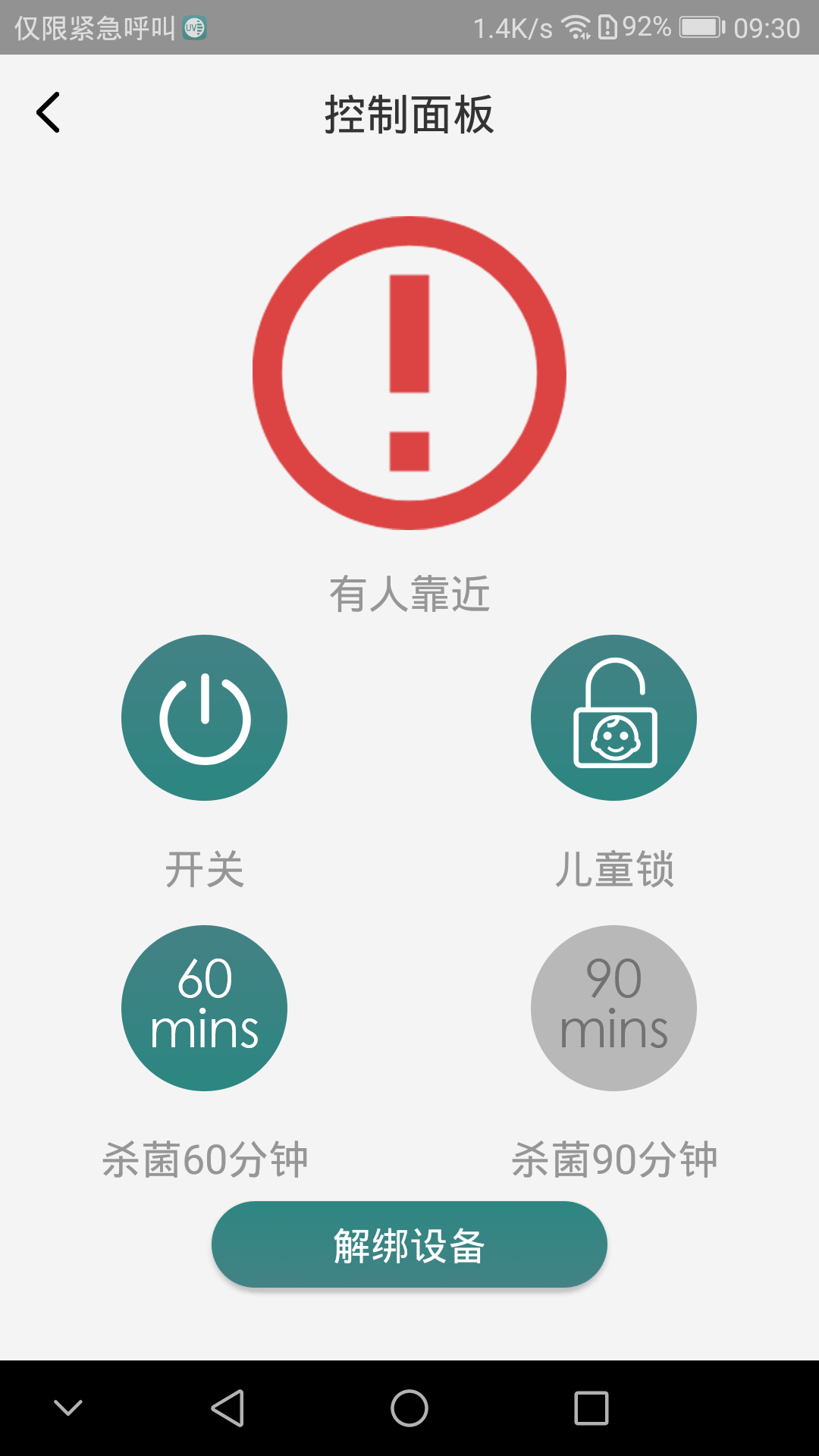Toggle the 儿童锁 child lock
Viewport: 819px width, 1456px height.
tap(613, 717)
